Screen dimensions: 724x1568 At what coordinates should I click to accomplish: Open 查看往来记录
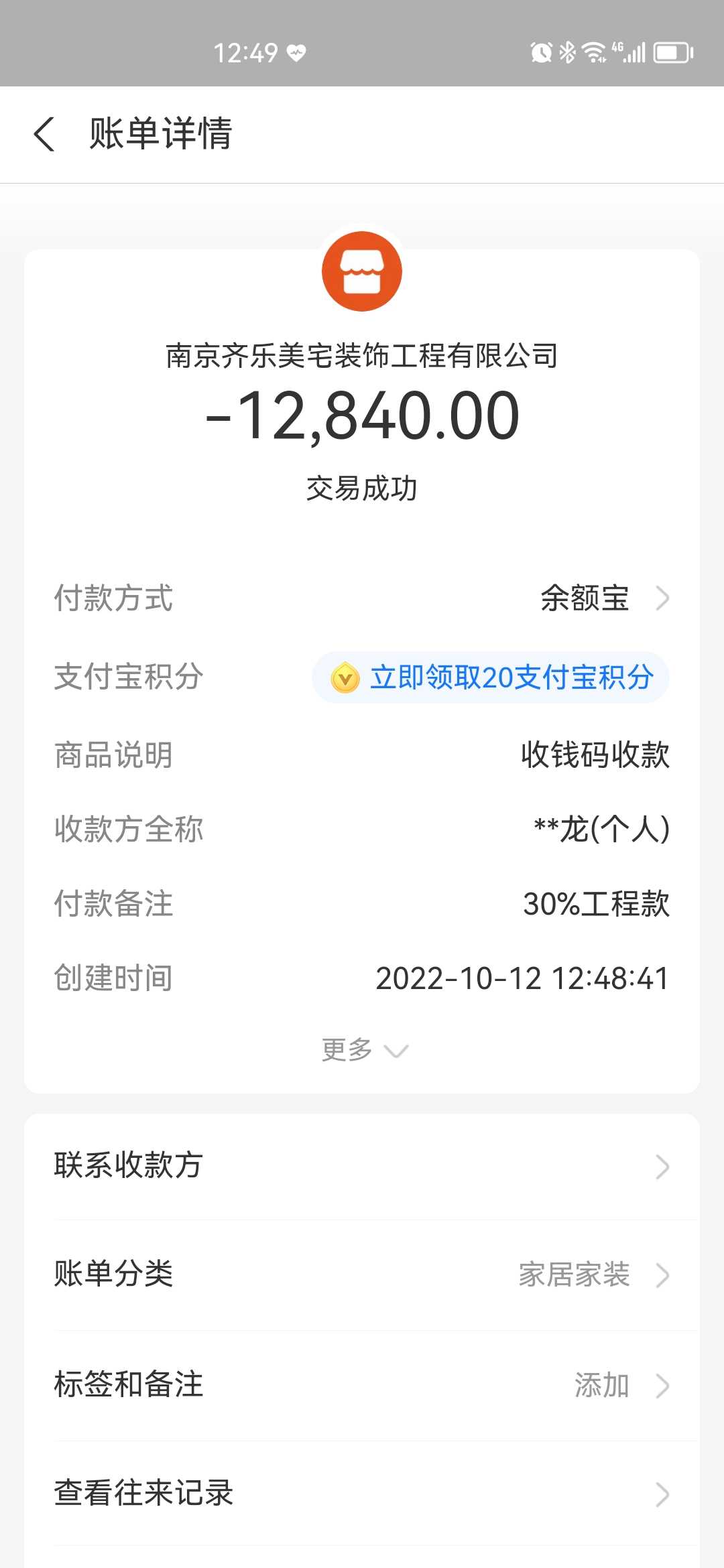pyautogui.click(x=362, y=1494)
